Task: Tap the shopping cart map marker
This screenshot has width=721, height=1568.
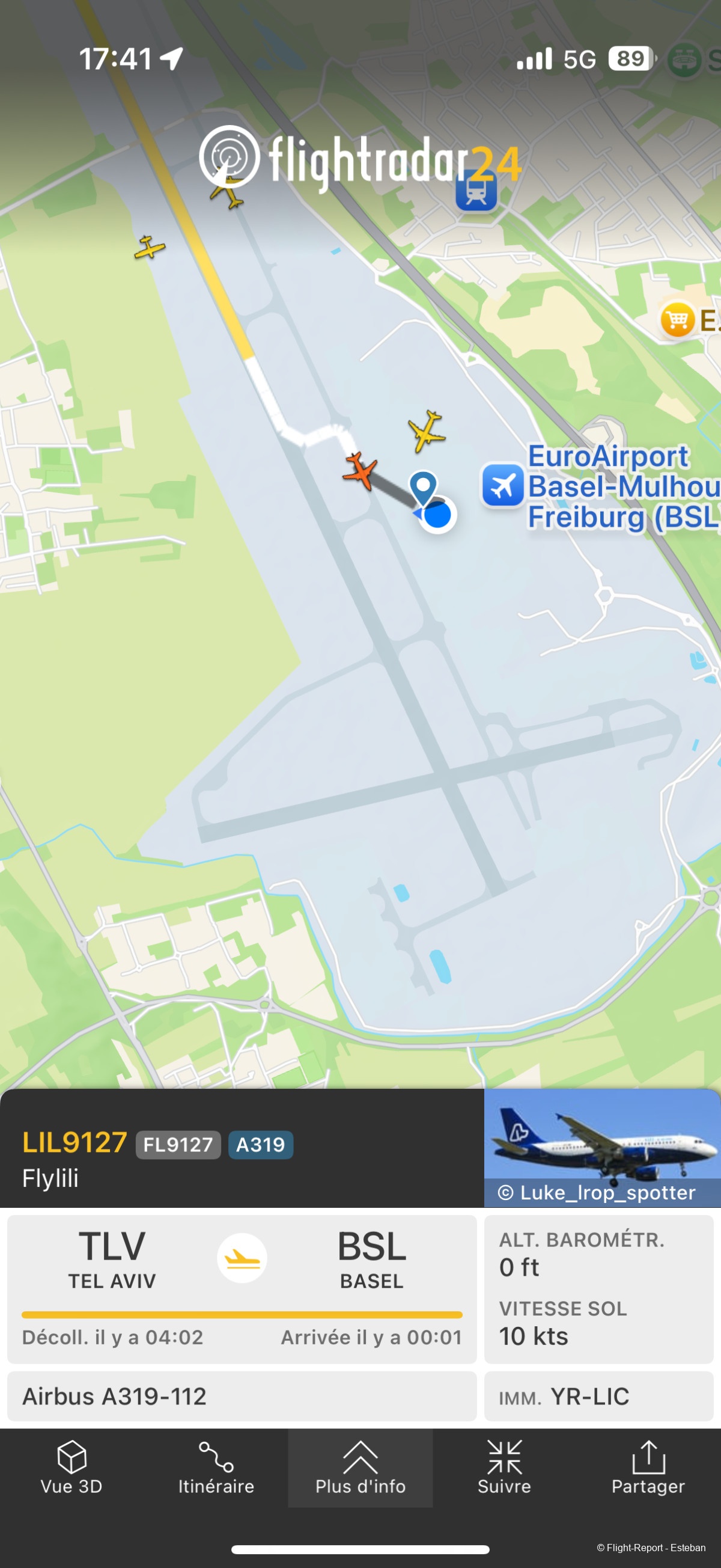Action: (x=677, y=319)
